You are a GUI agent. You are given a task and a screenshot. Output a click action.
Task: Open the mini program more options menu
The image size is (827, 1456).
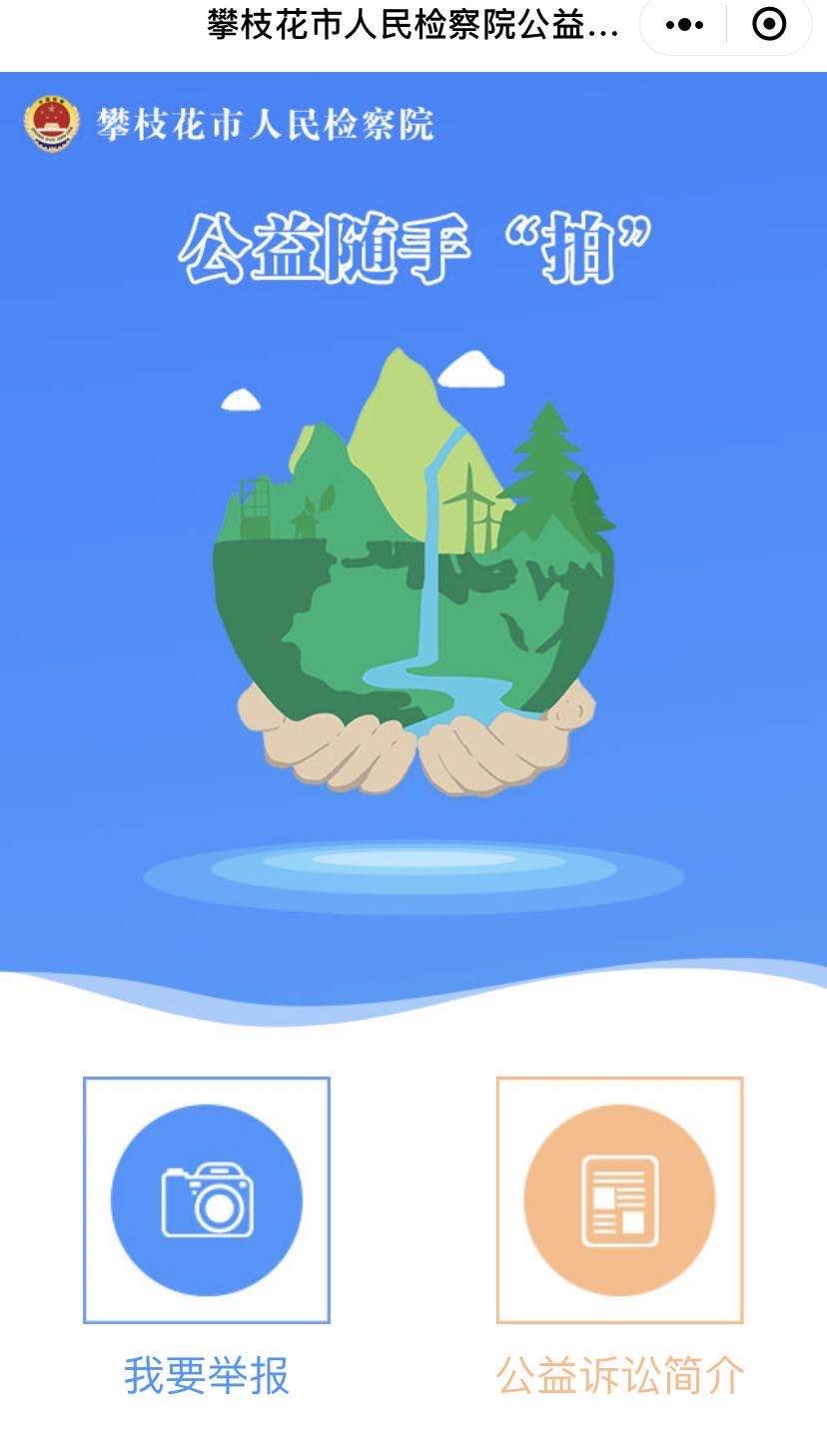click(x=684, y=25)
